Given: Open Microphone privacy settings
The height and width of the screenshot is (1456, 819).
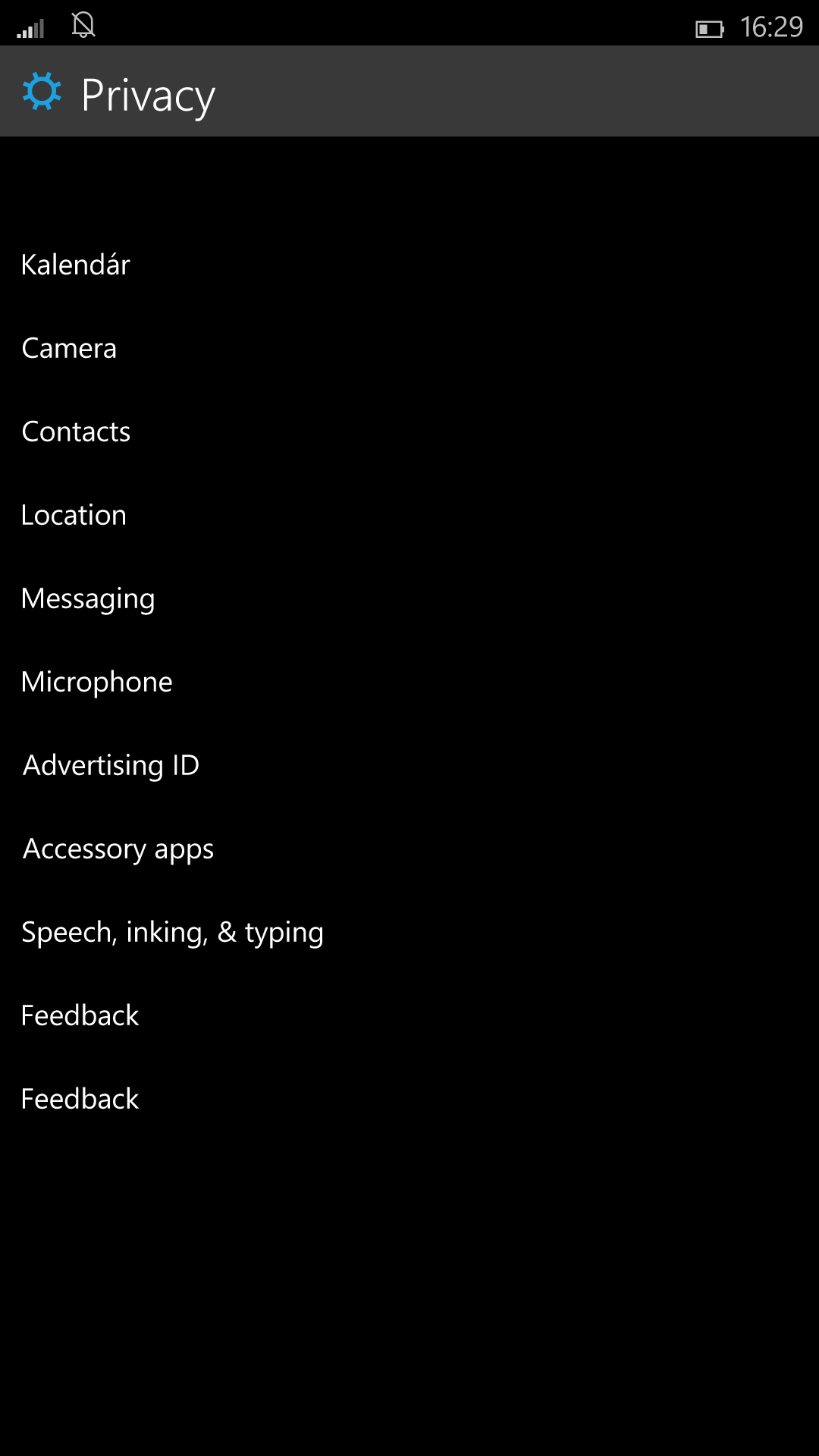Looking at the screenshot, I should [409, 682].
